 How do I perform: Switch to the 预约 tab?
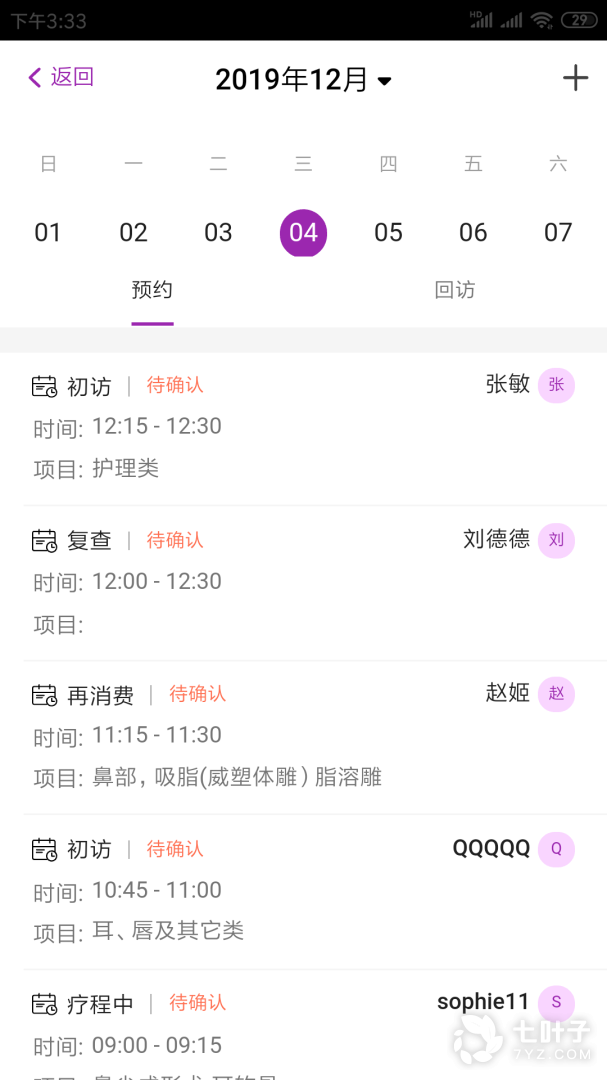[152, 290]
